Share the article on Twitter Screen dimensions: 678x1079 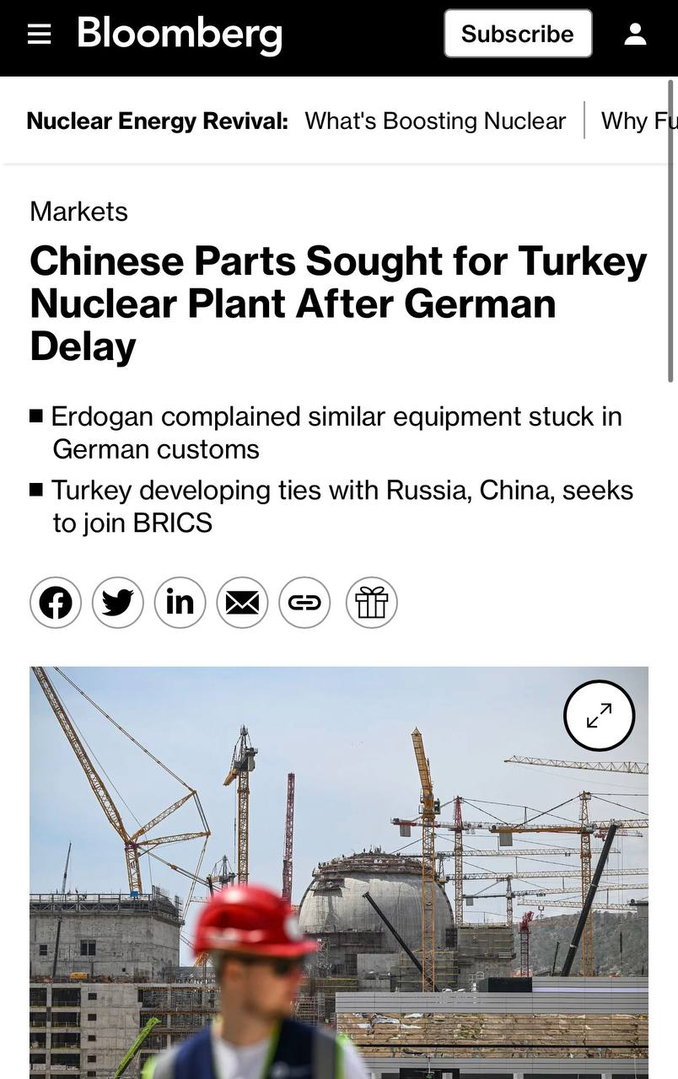[118, 603]
